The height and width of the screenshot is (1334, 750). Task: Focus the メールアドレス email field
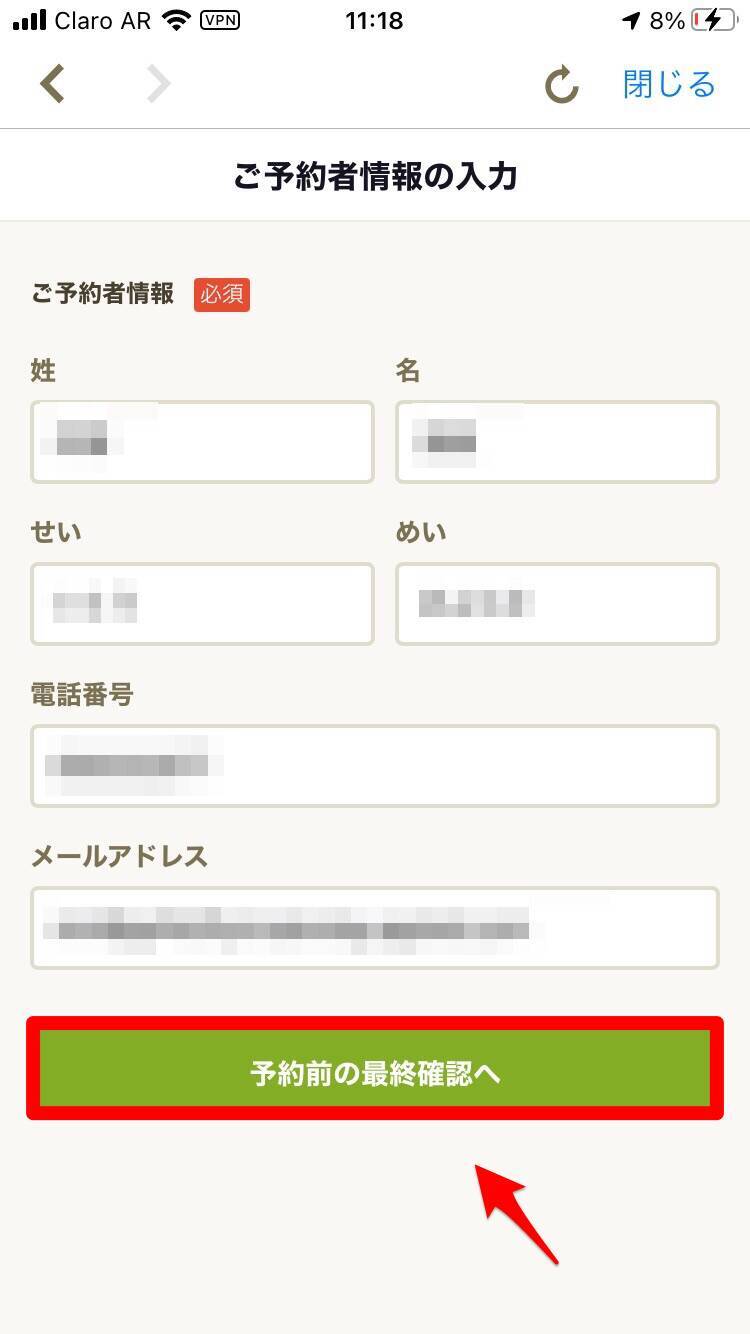click(375, 928)
